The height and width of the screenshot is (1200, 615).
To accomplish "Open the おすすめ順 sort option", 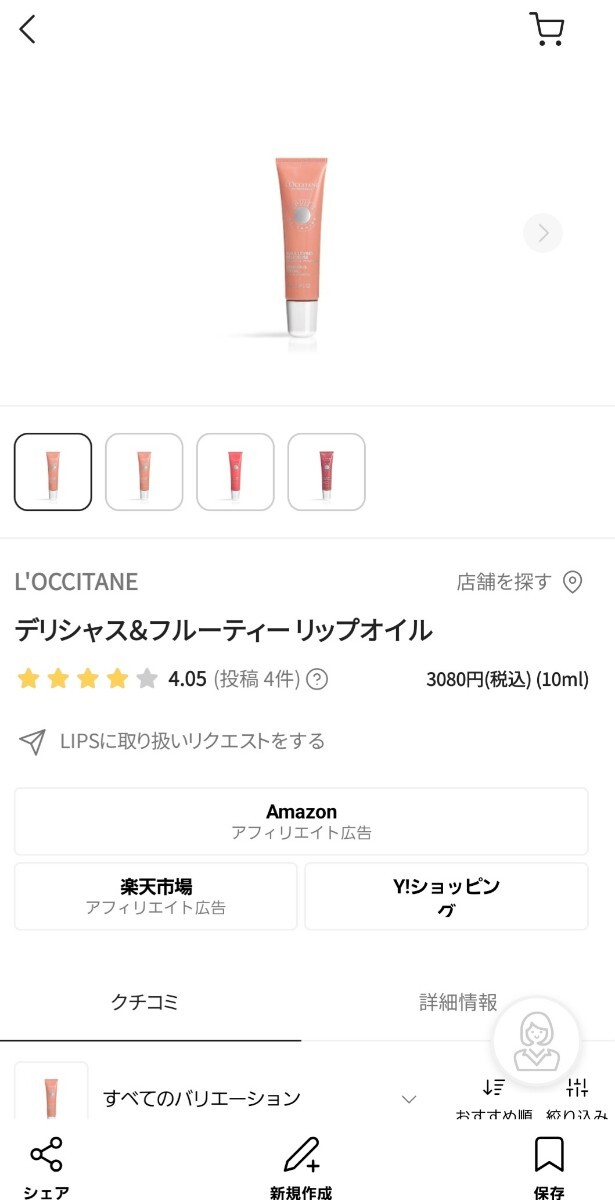I will pos(494,1095).
